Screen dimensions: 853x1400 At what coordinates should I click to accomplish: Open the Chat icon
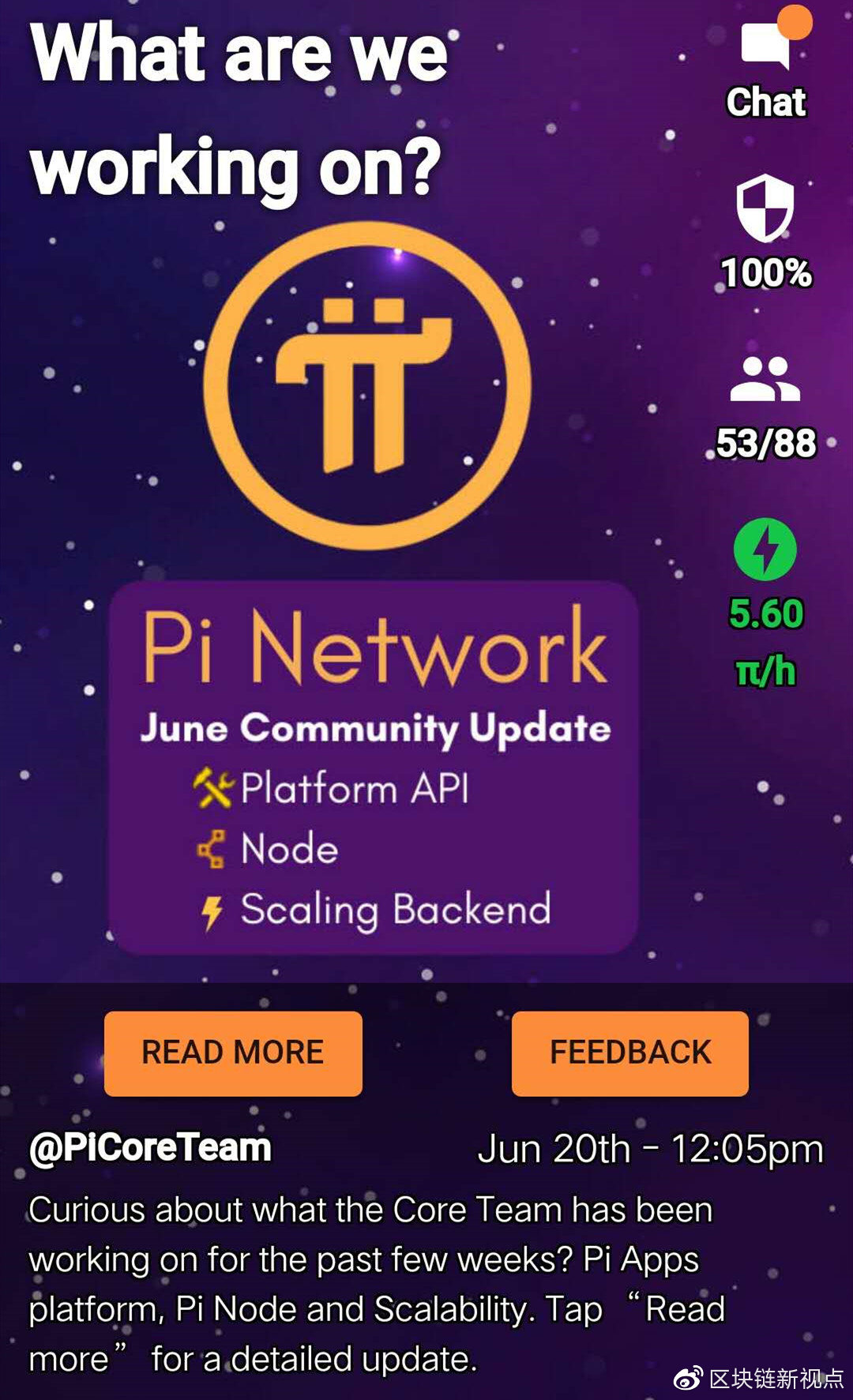766,46
